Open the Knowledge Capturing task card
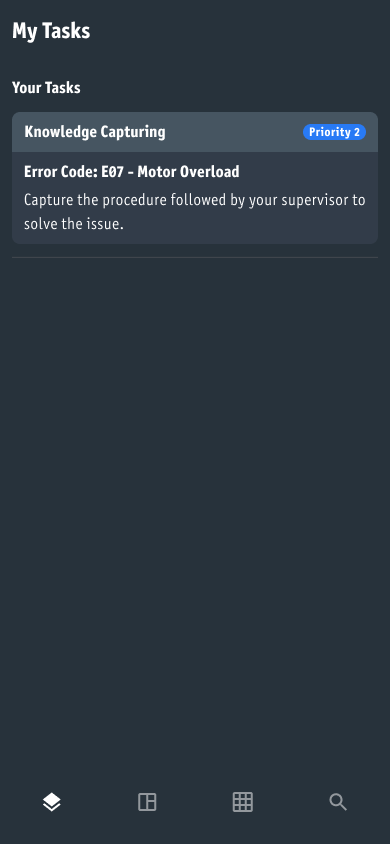 [x=195, y=178]
